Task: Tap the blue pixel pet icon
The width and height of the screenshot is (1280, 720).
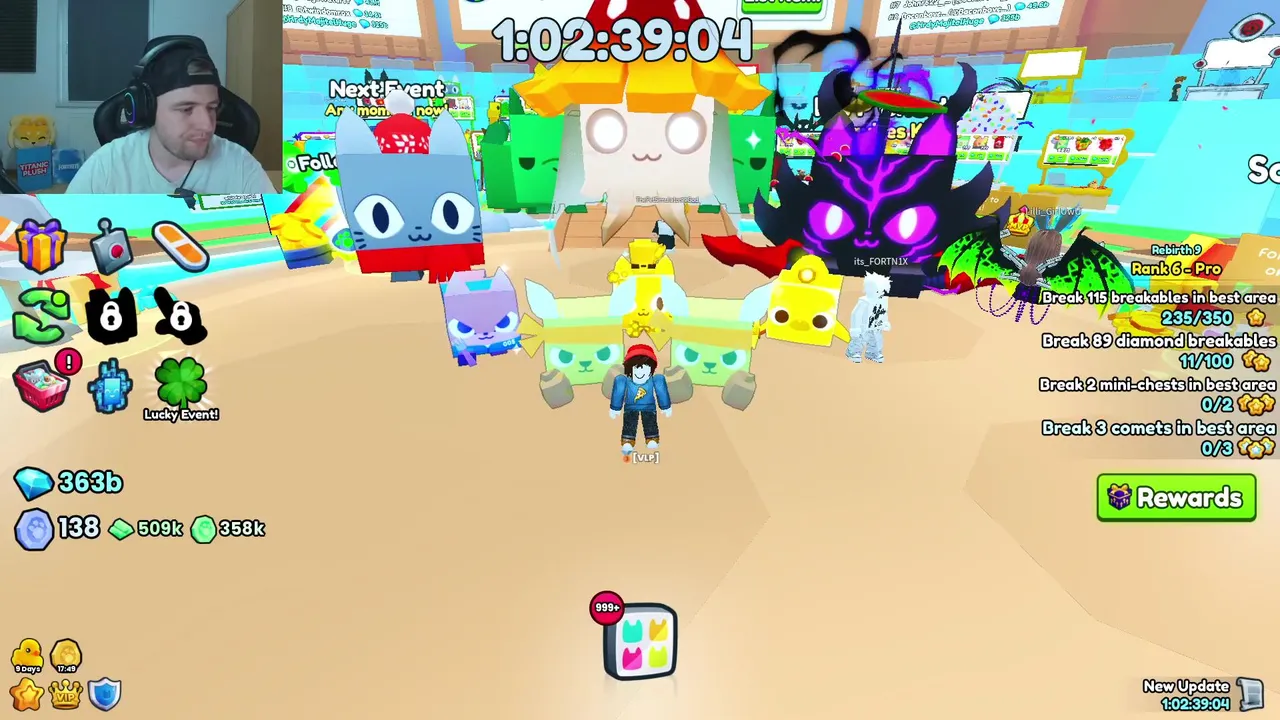Action: 110,386
